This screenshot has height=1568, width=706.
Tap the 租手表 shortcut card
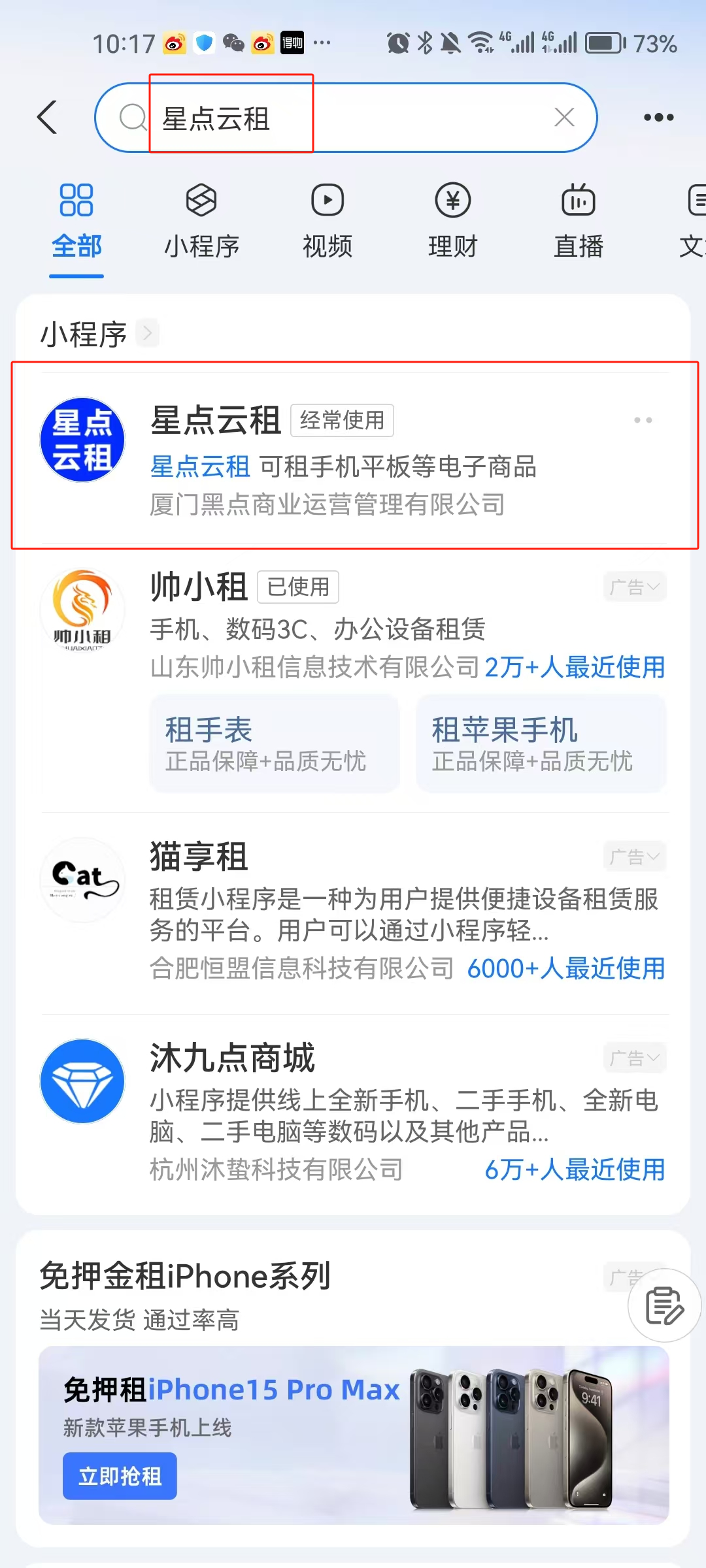[274, 743]
